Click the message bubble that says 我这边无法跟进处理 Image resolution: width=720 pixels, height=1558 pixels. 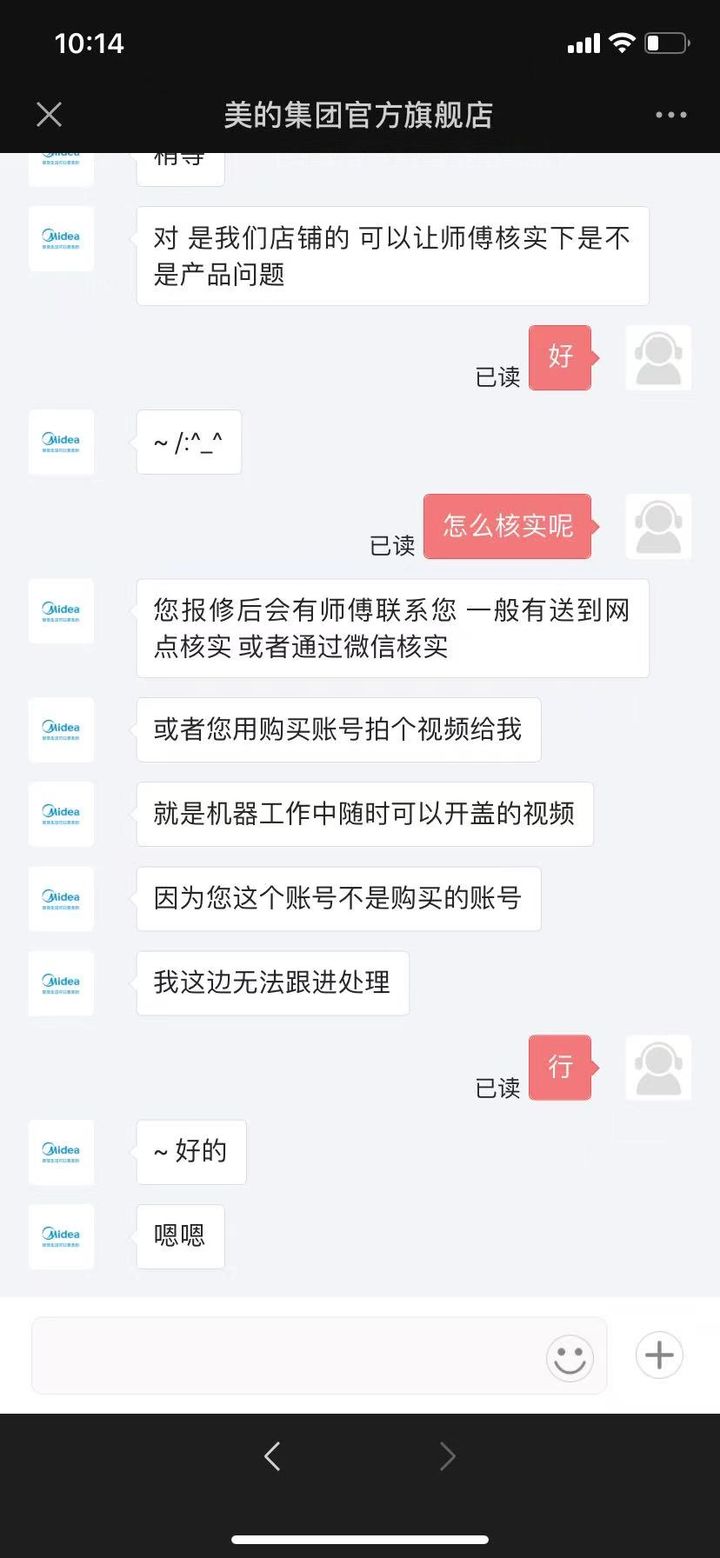272,983
